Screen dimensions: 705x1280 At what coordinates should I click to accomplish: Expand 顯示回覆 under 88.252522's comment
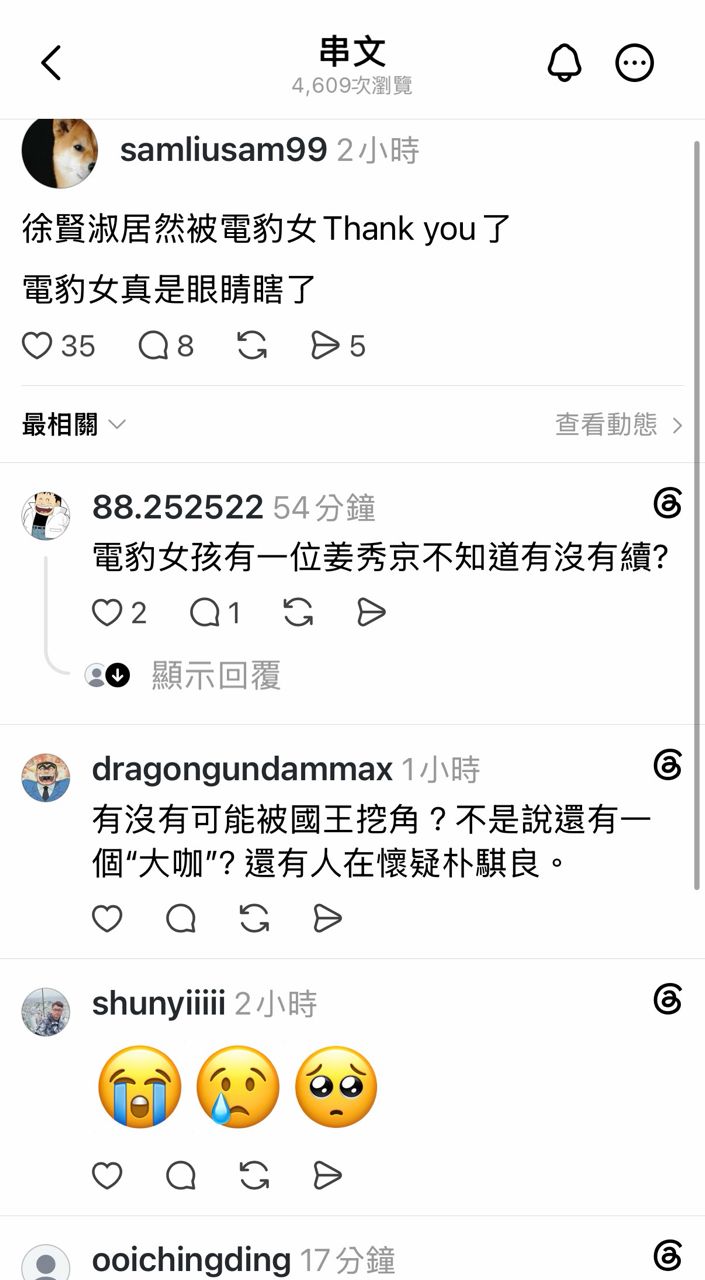click(x=216, y=675)
